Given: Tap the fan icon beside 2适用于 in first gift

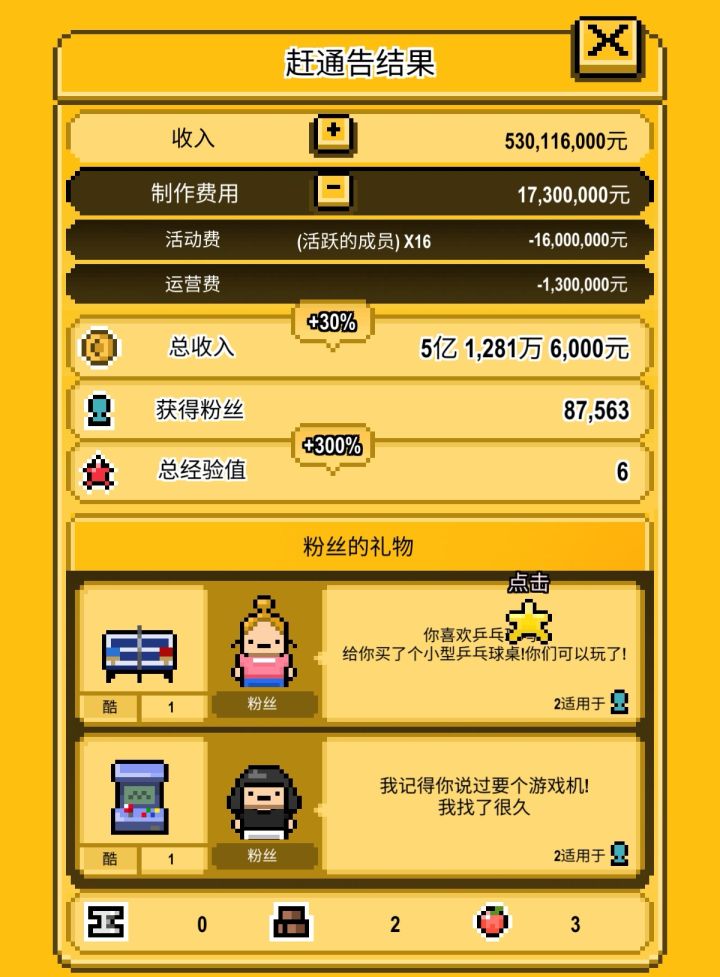Looking at the screenshot, I should (619, 703).
